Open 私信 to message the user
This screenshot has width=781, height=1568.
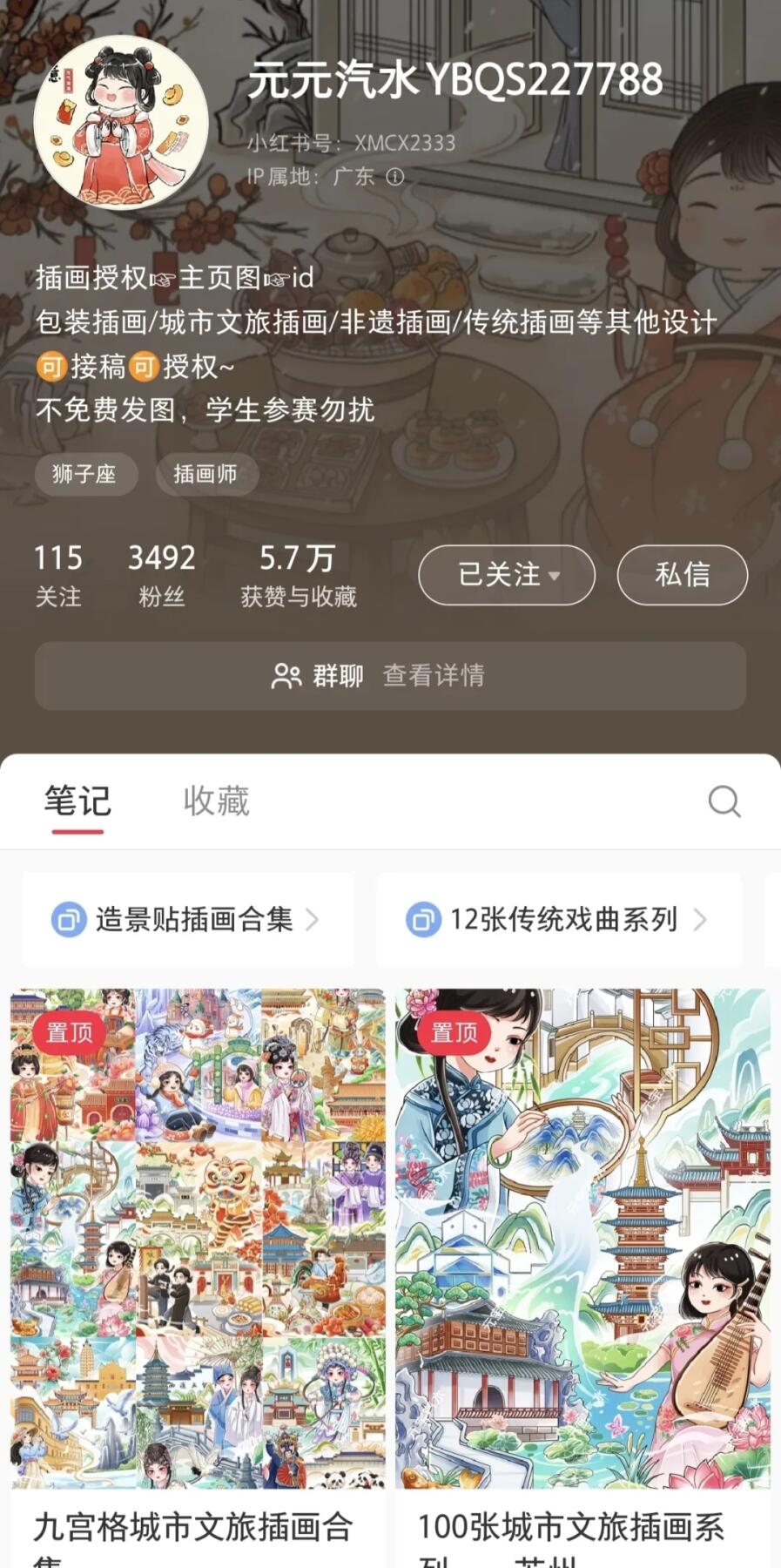coord(682,575)
